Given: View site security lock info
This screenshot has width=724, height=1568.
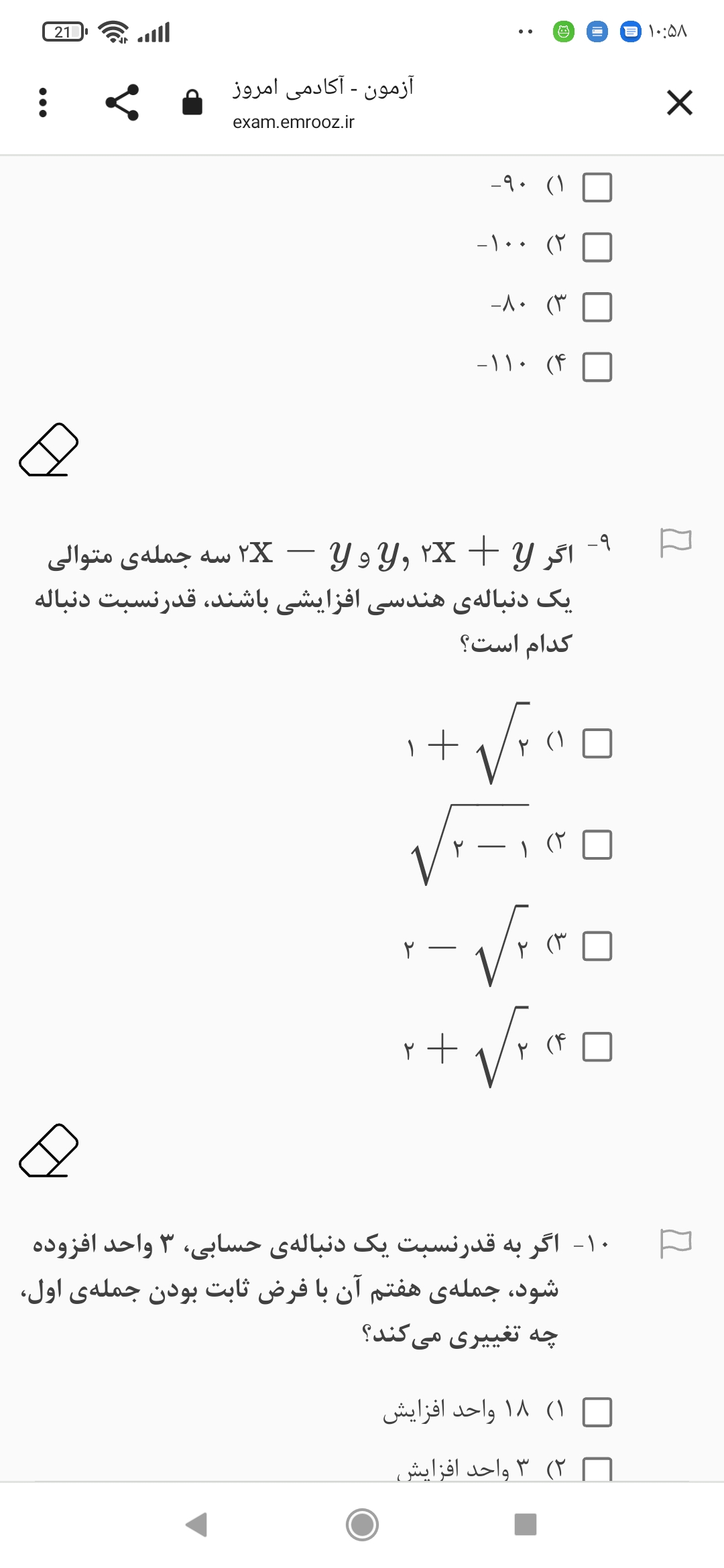Looking at the screenshot, I should tap(192, 103).
